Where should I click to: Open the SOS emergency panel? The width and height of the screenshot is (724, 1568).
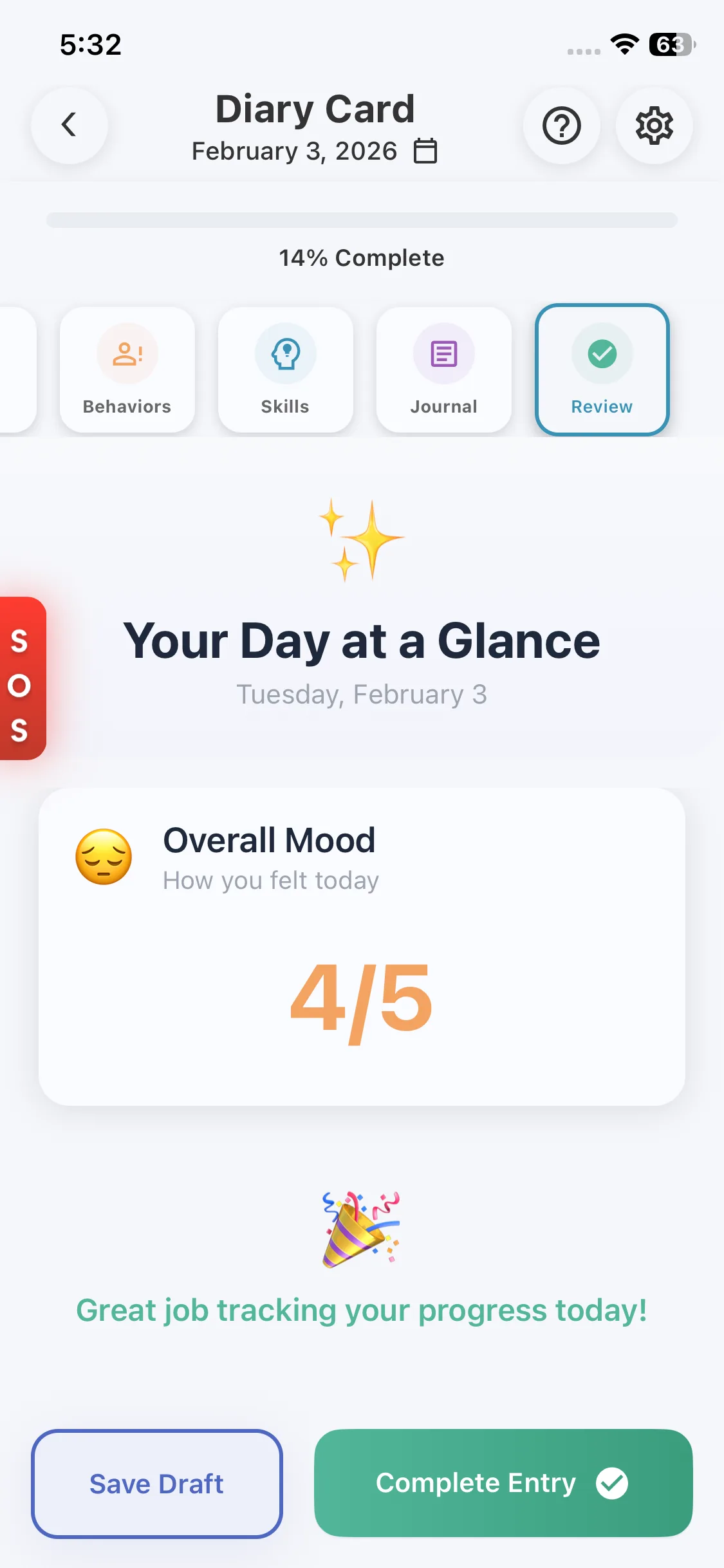point(21,678)
